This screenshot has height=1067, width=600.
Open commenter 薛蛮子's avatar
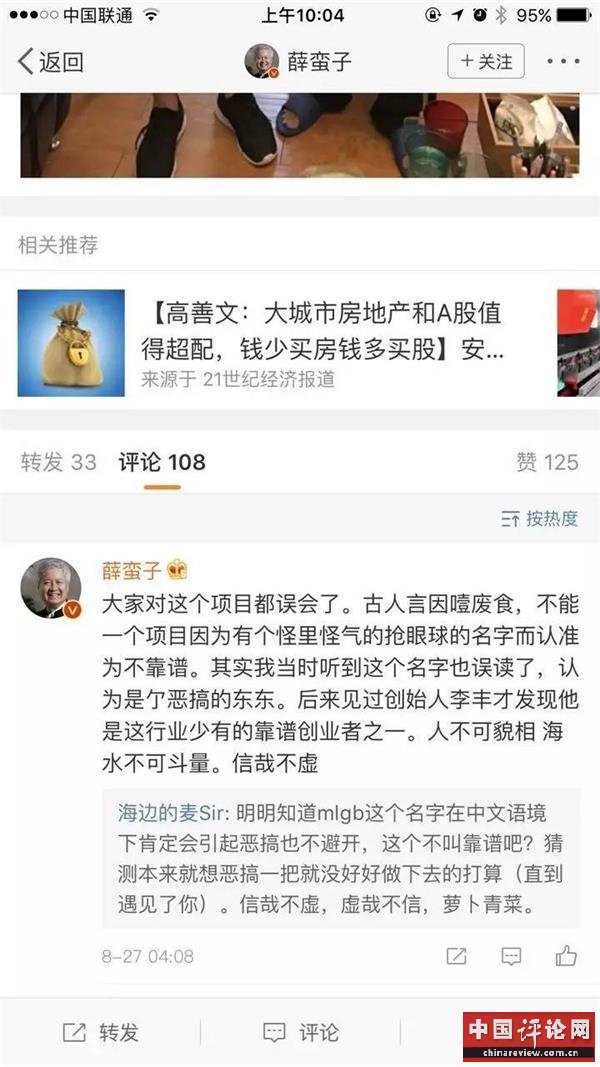(51, 588)
